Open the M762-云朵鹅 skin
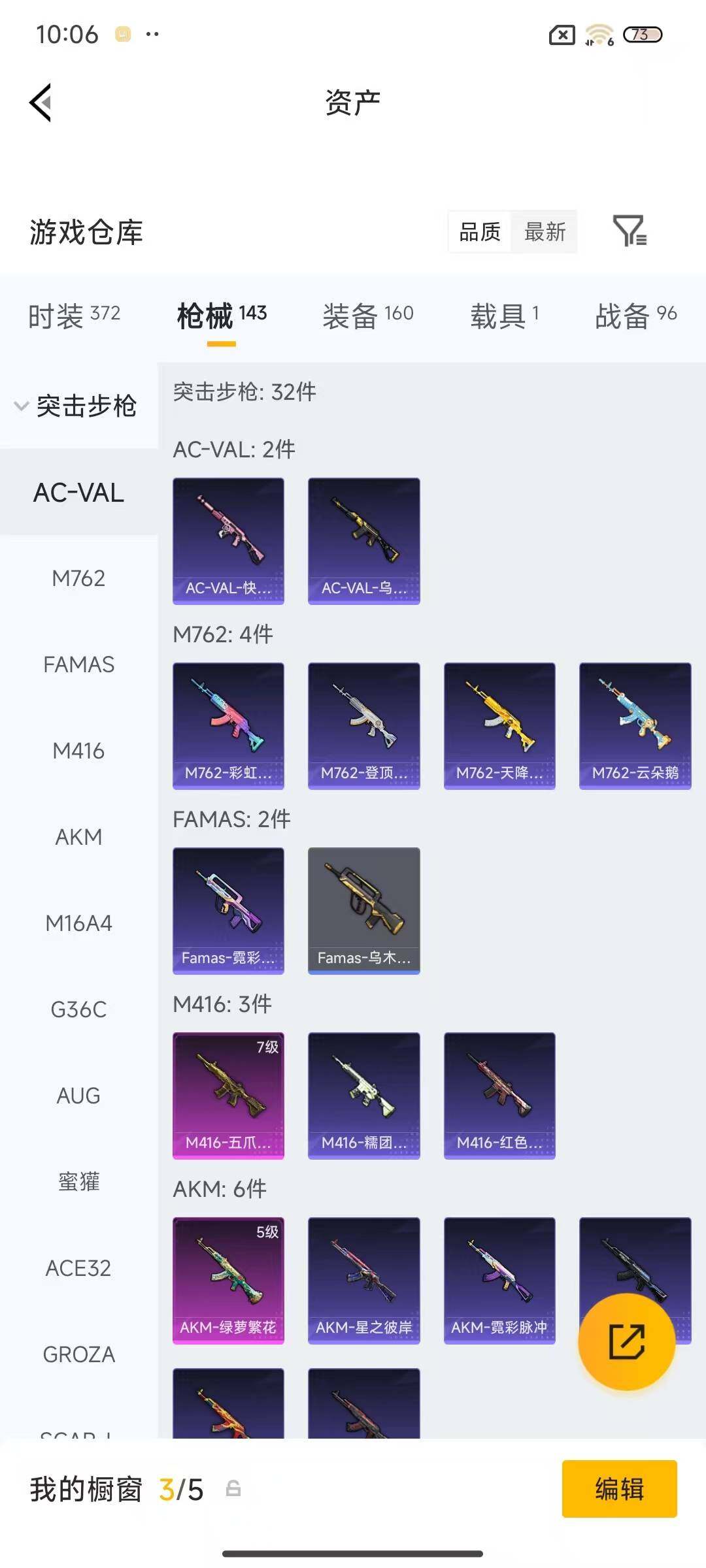This screenshot has height=1568, width=706. (x=635, y=726)
